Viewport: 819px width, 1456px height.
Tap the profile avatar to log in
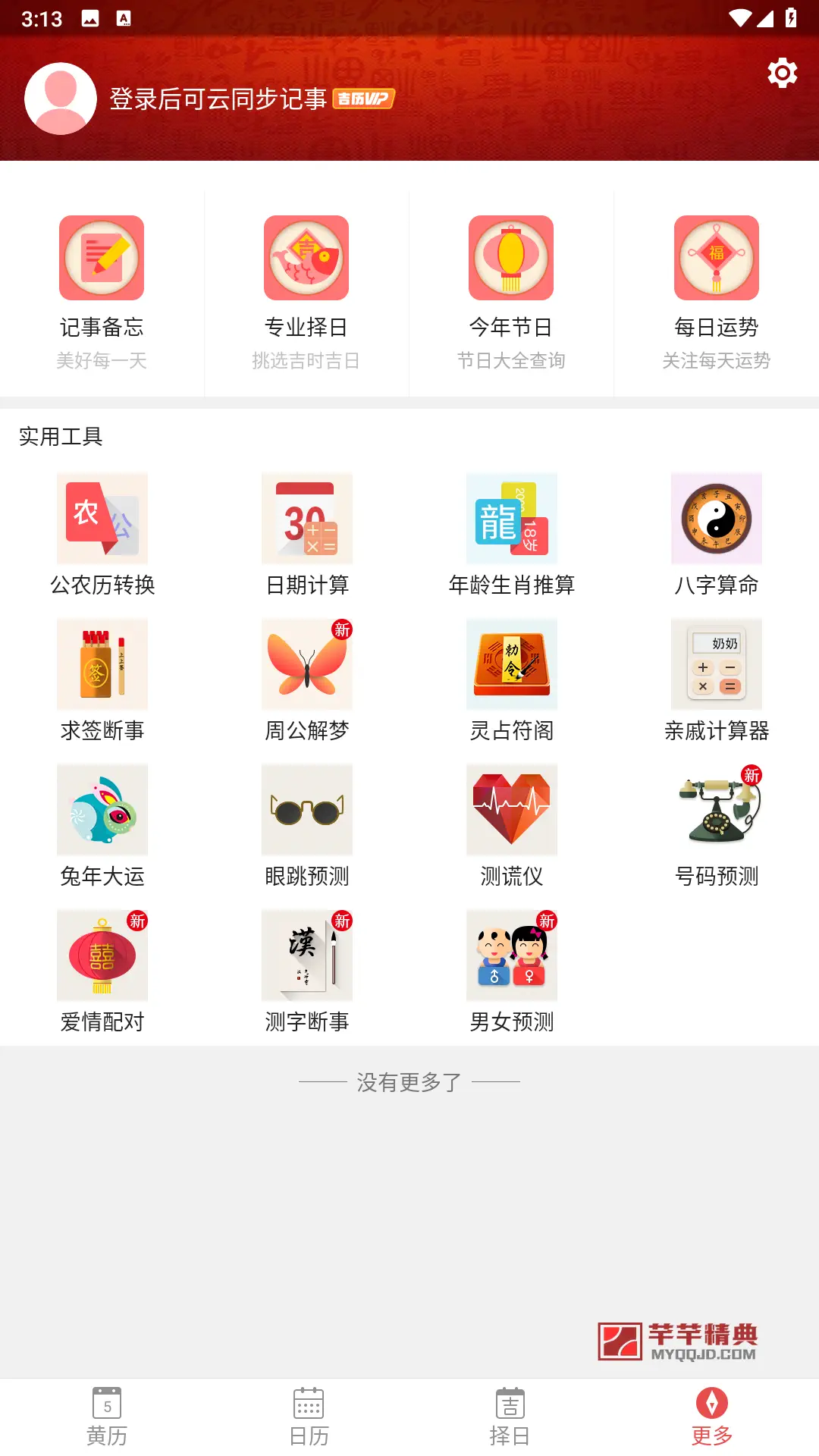(x=61, y=99)
